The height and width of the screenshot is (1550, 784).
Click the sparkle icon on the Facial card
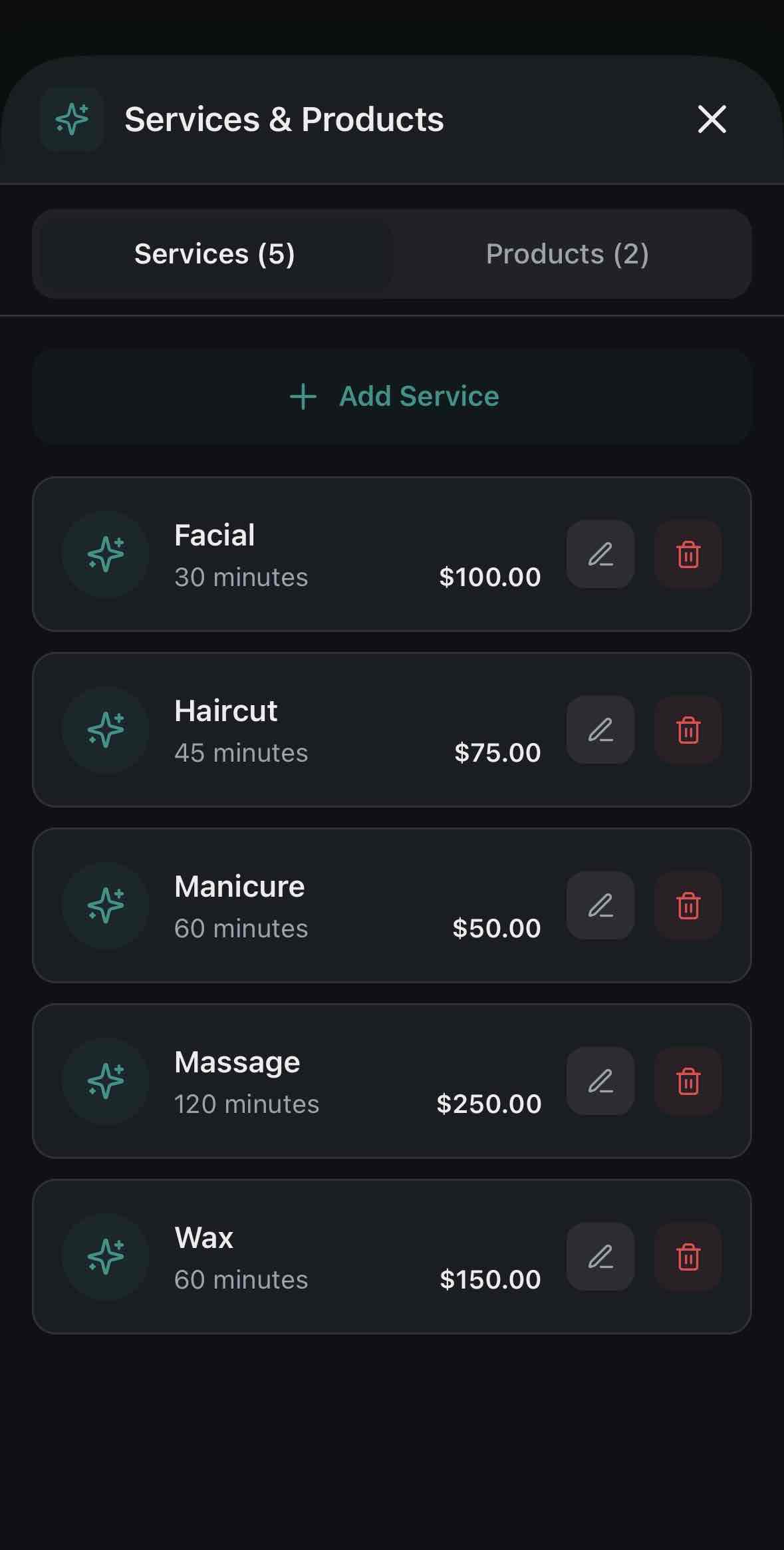(x=106, y=554)
